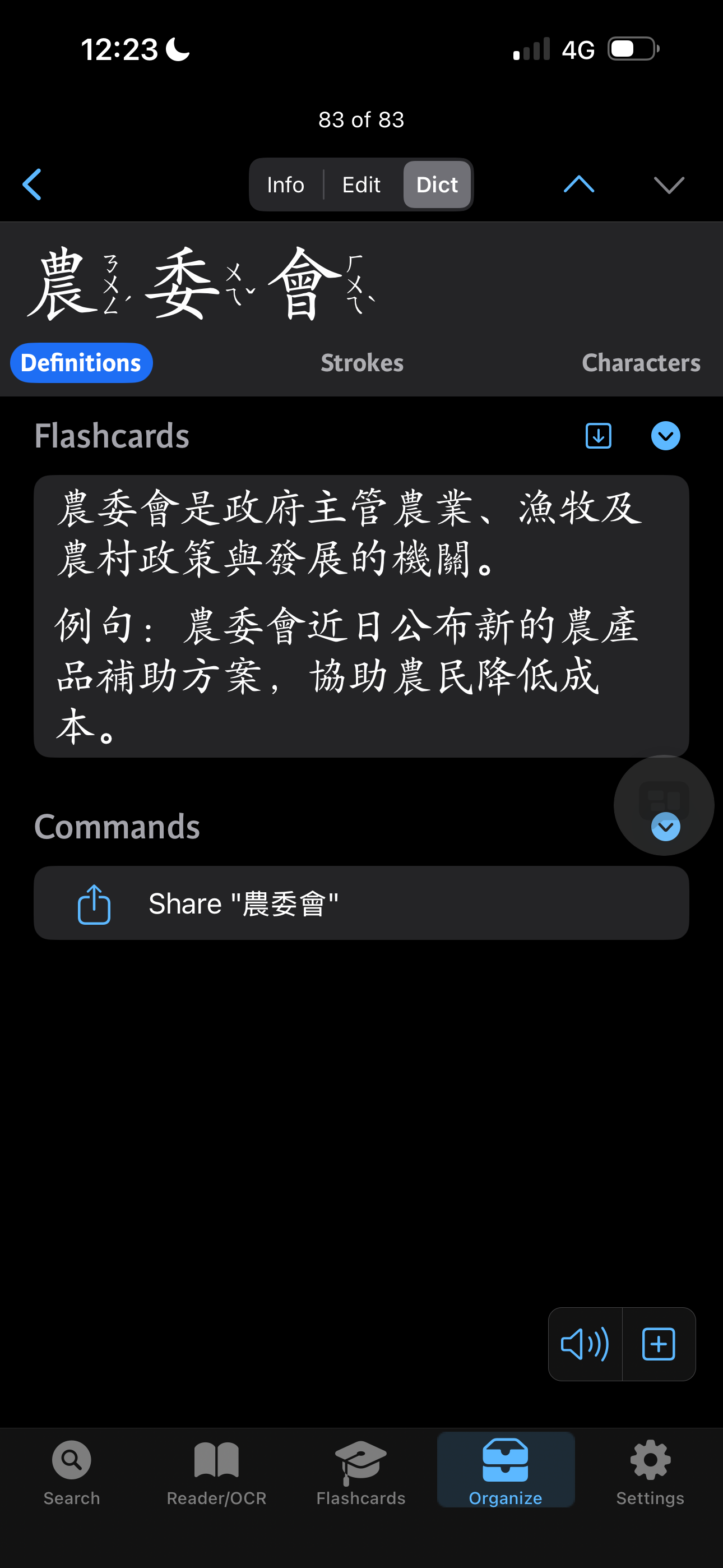Tap the Flashcards download icon
Viewport: 723px width, 1568px height.
tap(598, 436)
